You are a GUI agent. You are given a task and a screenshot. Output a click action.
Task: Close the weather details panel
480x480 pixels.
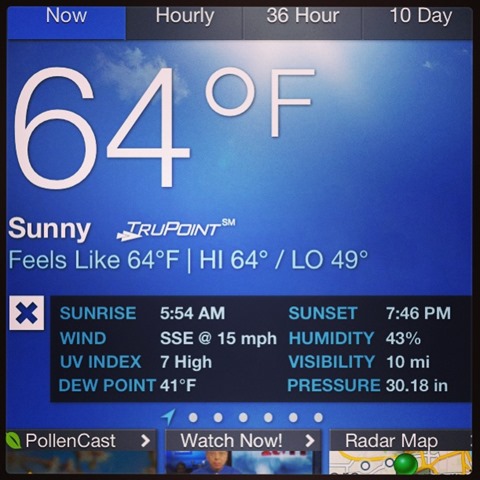coord(27,313)
